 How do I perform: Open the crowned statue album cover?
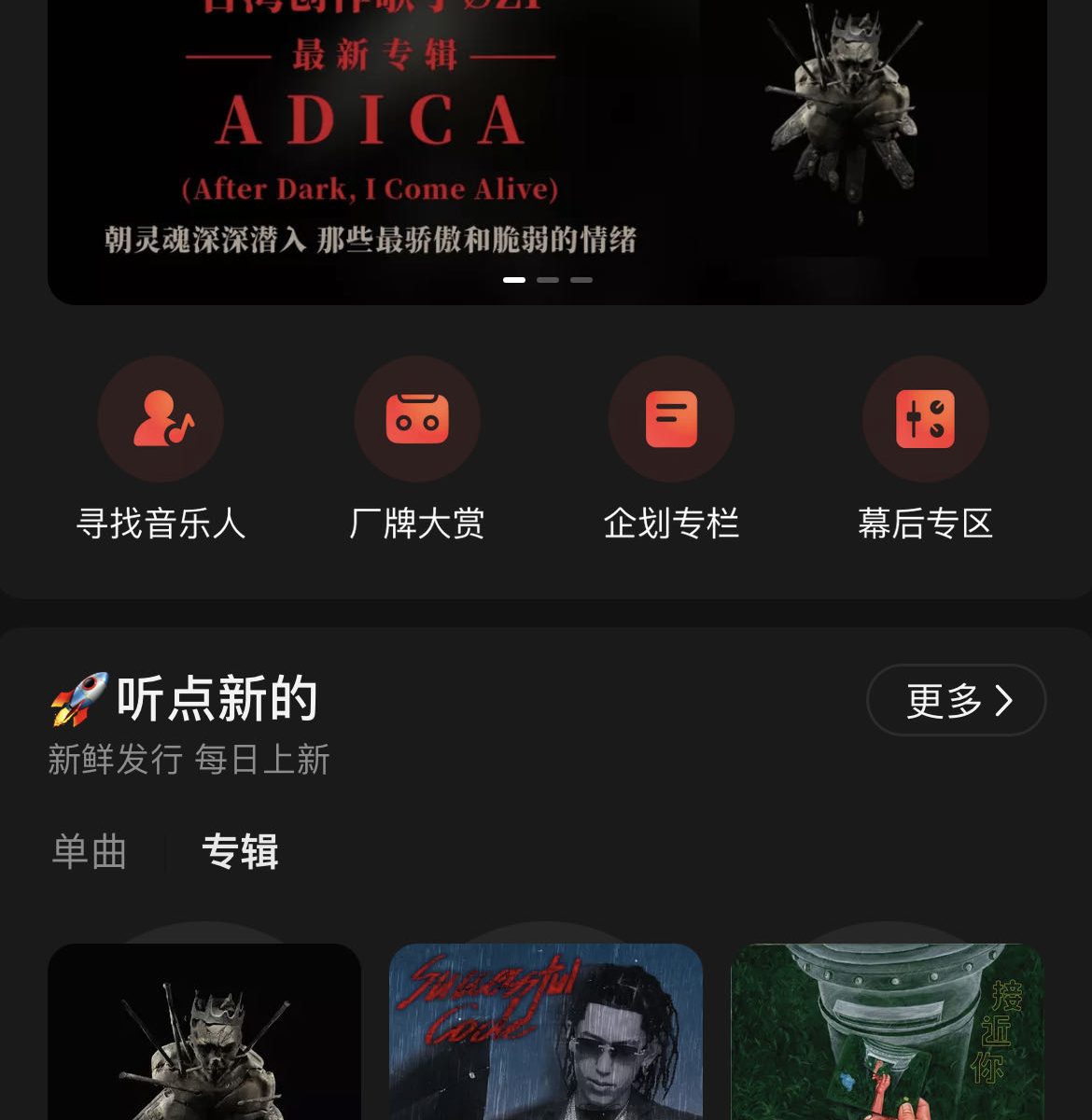pos(204,1031)
